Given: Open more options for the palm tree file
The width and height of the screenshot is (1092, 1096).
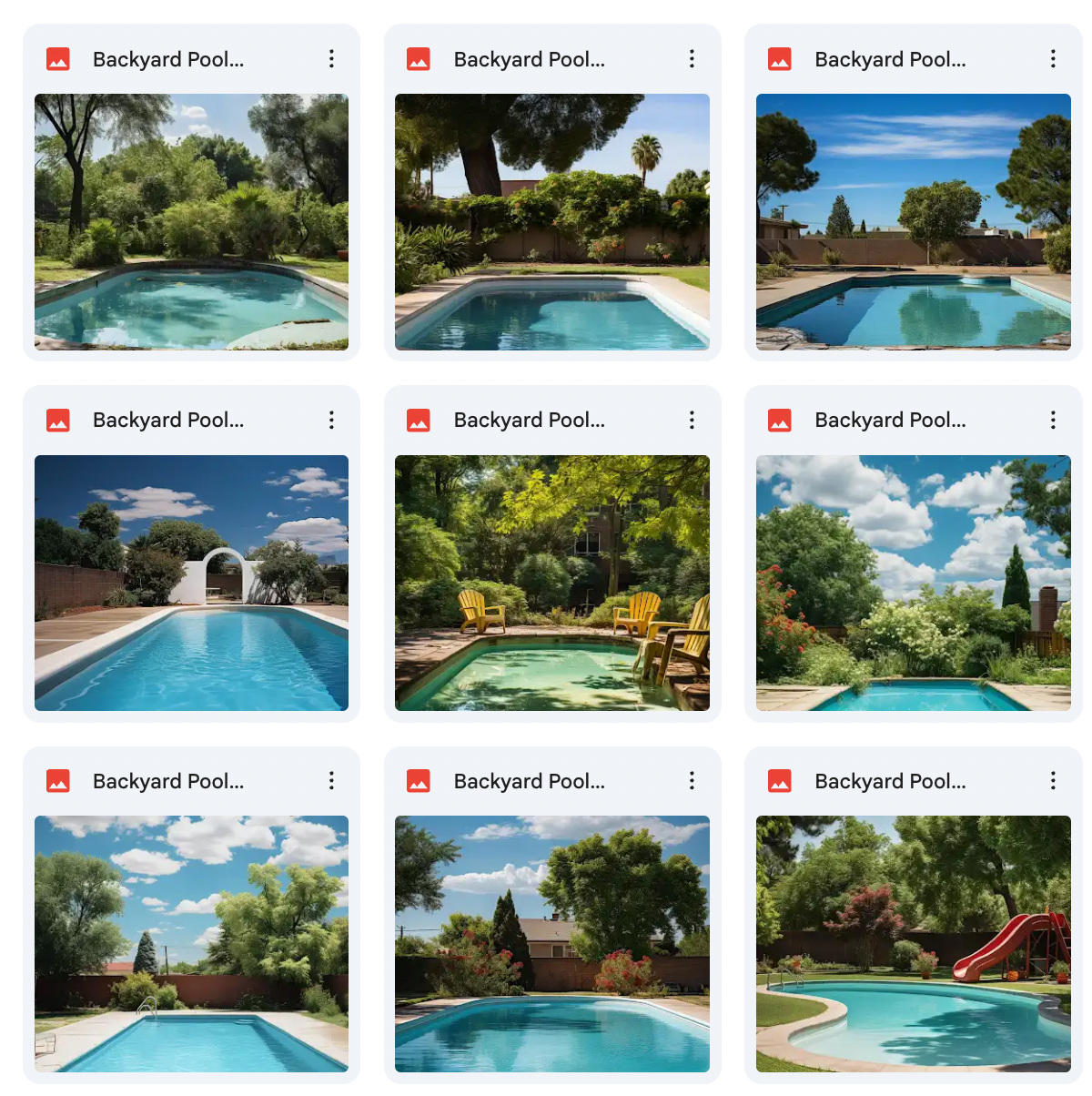Looking at the screenshot, I should 692,59.
